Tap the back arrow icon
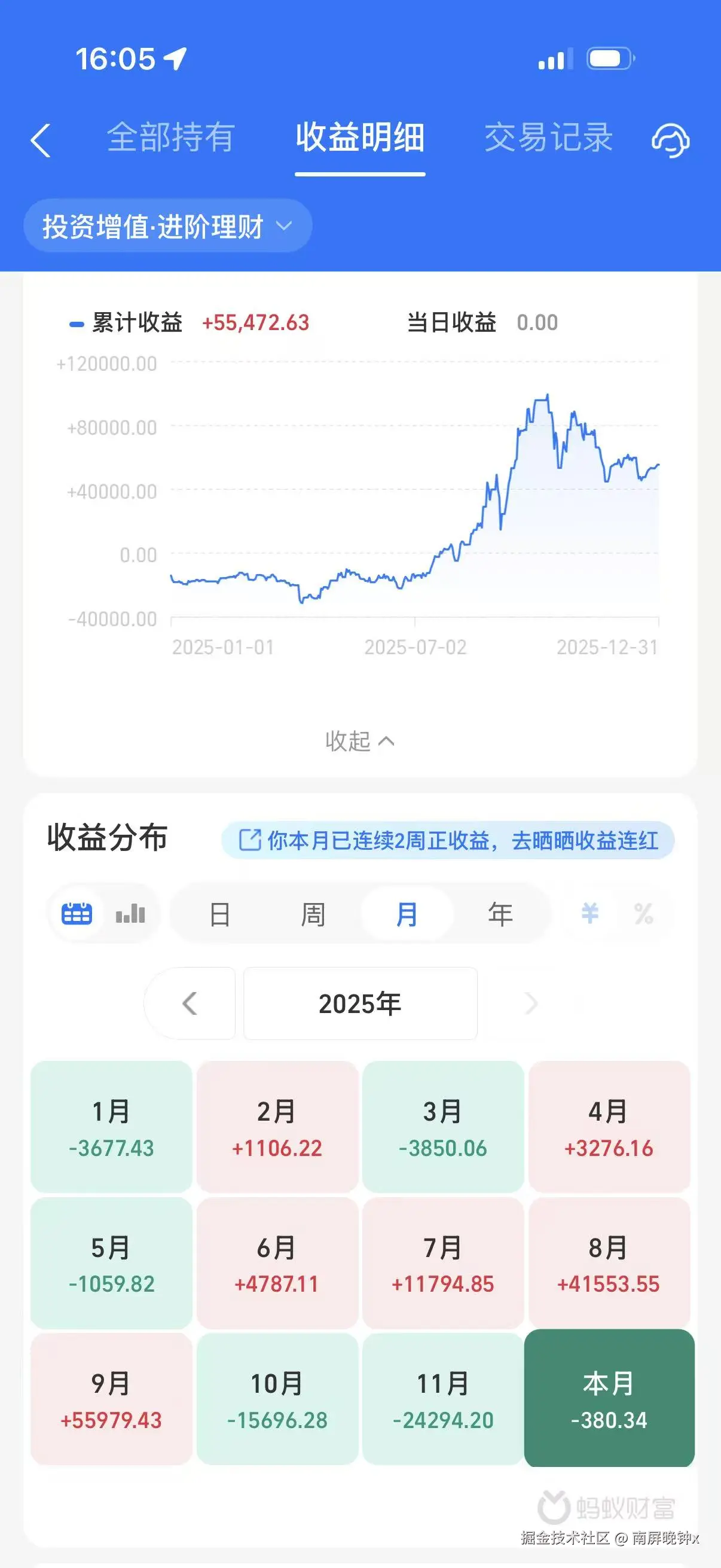The height and width of the screenshot is (1568, 721). point(40,139)
